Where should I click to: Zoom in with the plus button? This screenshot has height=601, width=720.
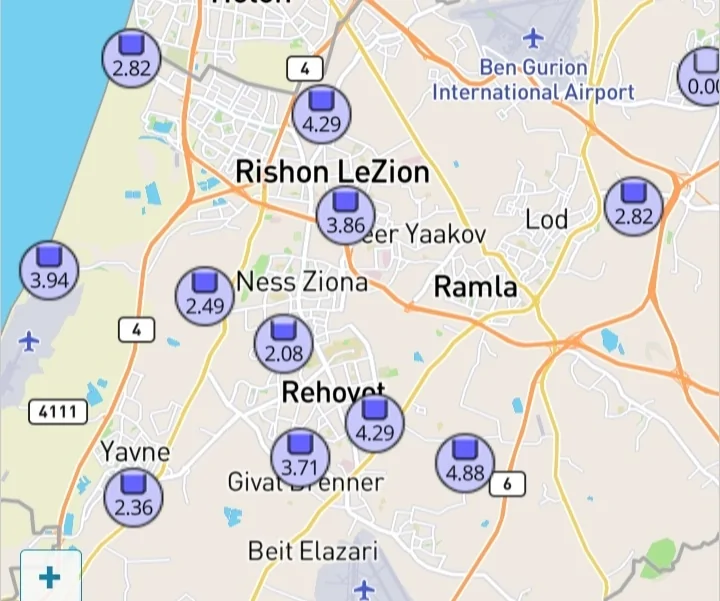click(49, 576)
